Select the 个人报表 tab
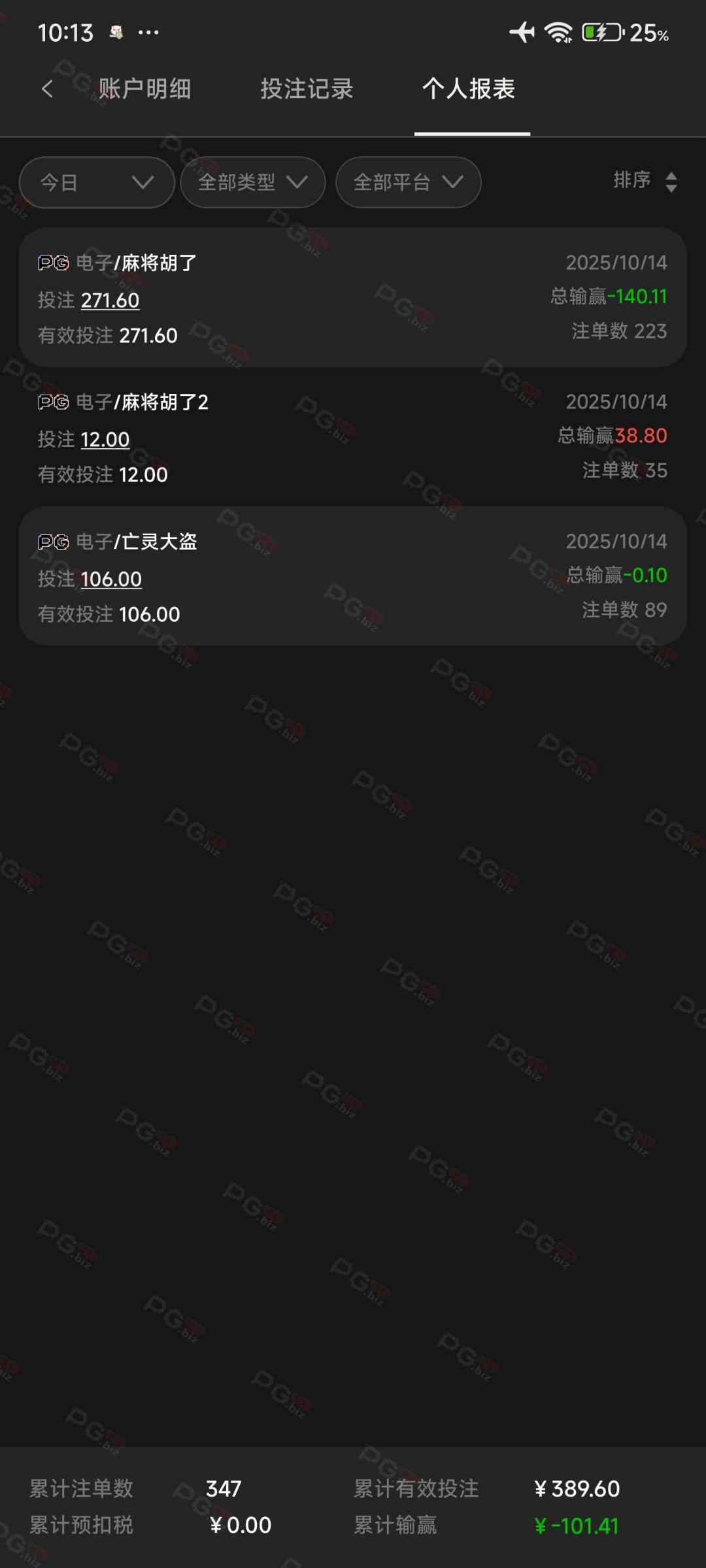 point(469,89)
